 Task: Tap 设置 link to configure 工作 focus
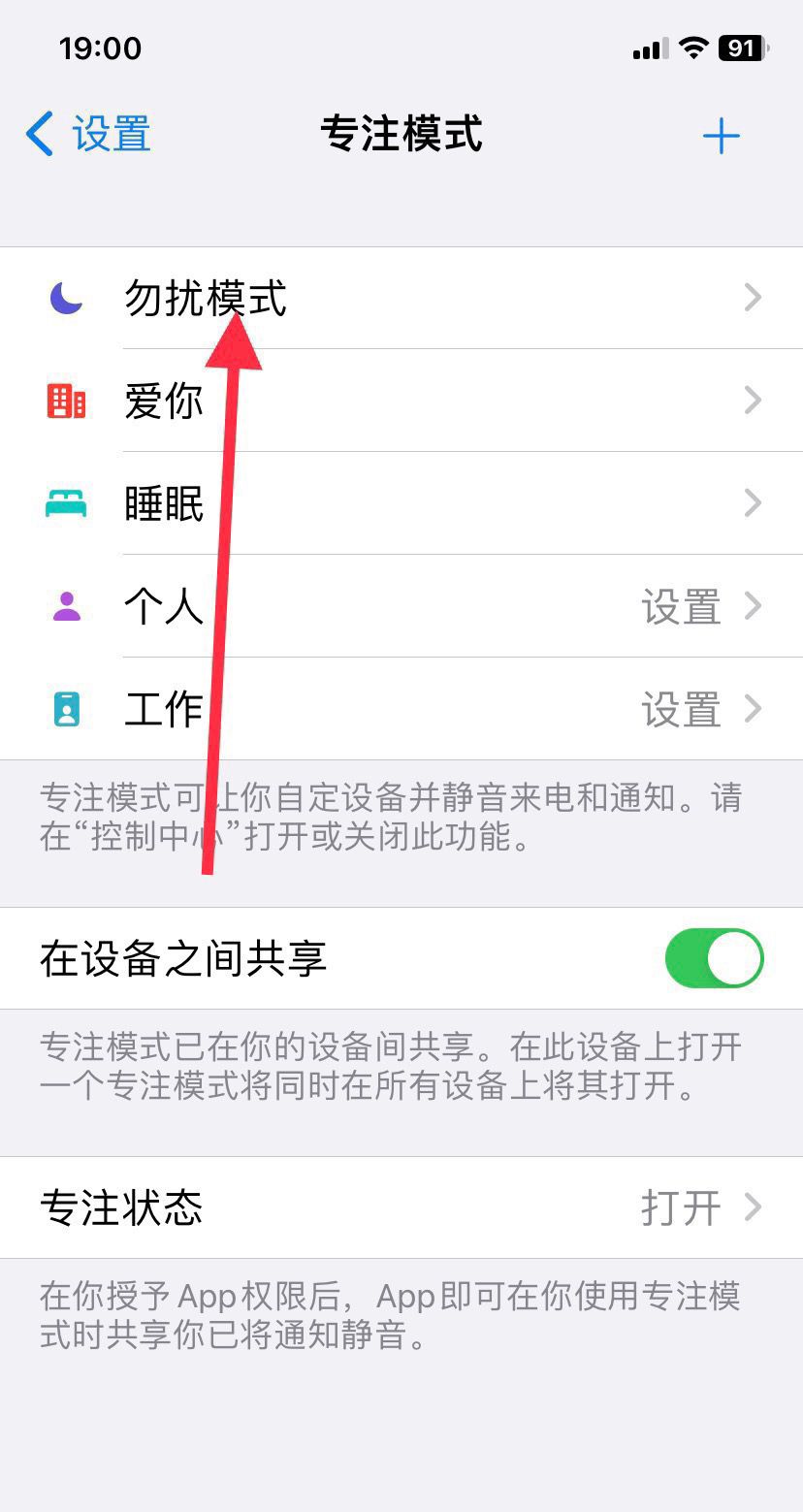(x=681, y=710)
